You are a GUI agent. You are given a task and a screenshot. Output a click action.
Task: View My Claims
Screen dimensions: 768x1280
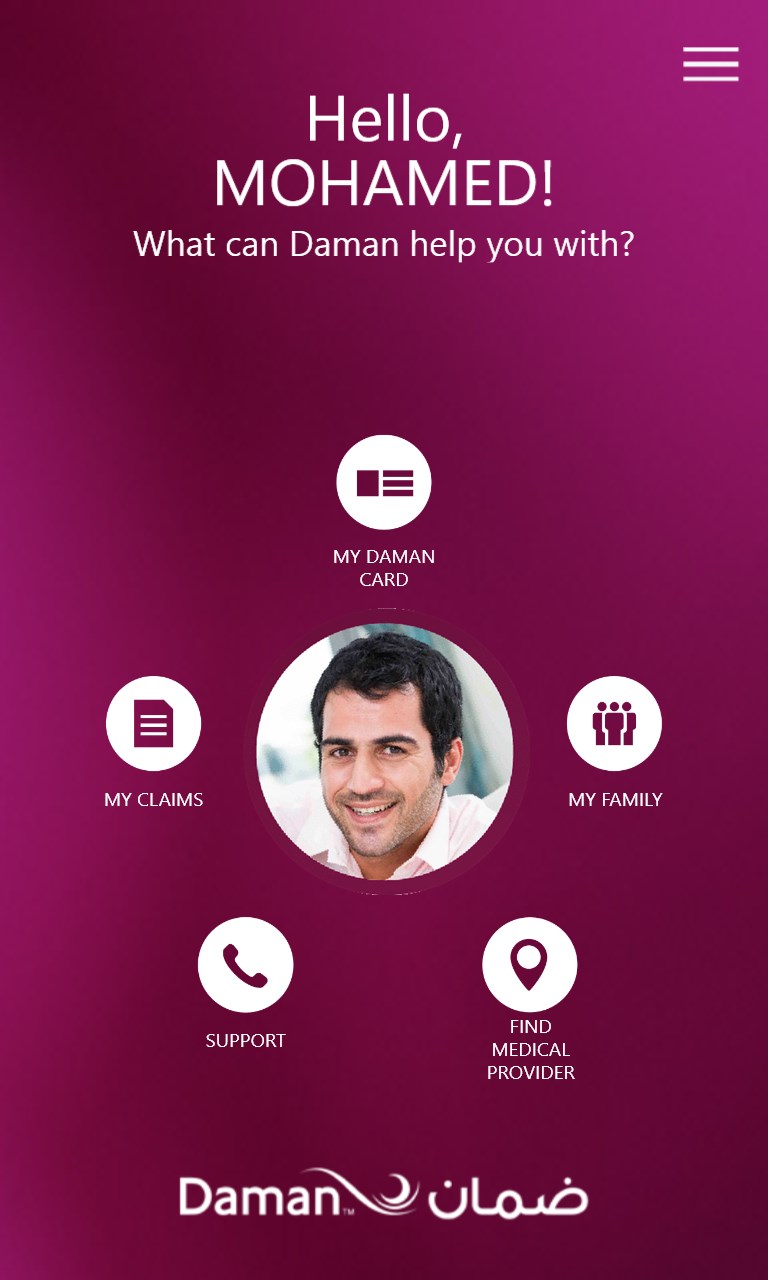[x=154, y=723]
